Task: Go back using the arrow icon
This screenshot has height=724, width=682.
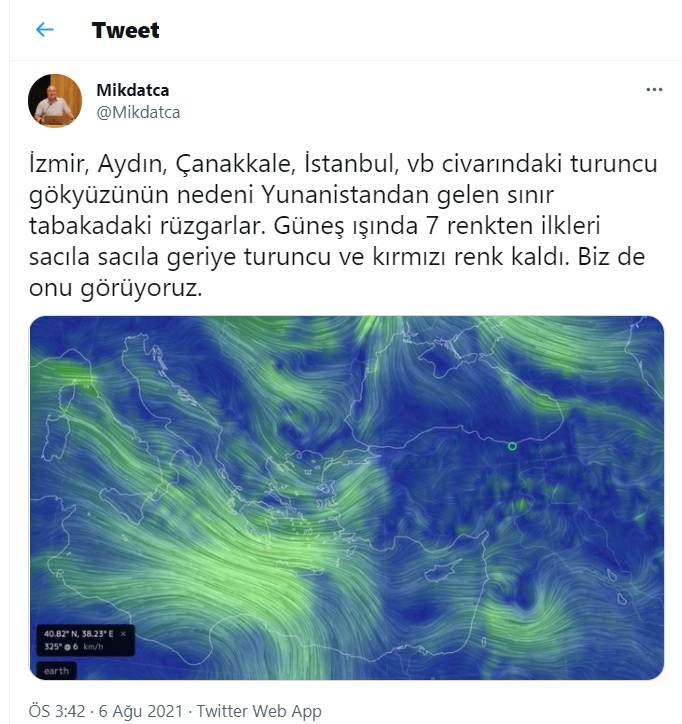Action: pos(44,30)
